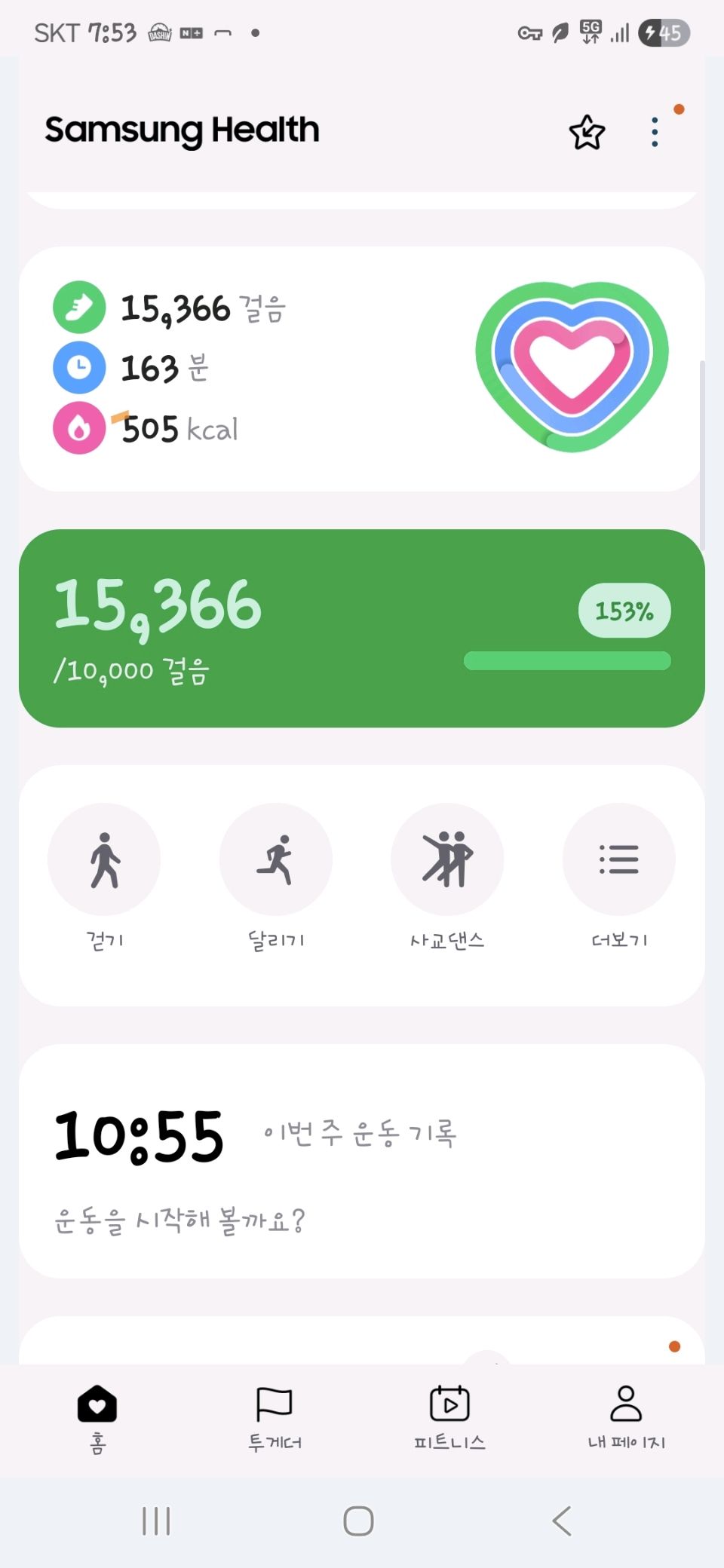Start a 사교댄스 dance workout

[447, 860]
